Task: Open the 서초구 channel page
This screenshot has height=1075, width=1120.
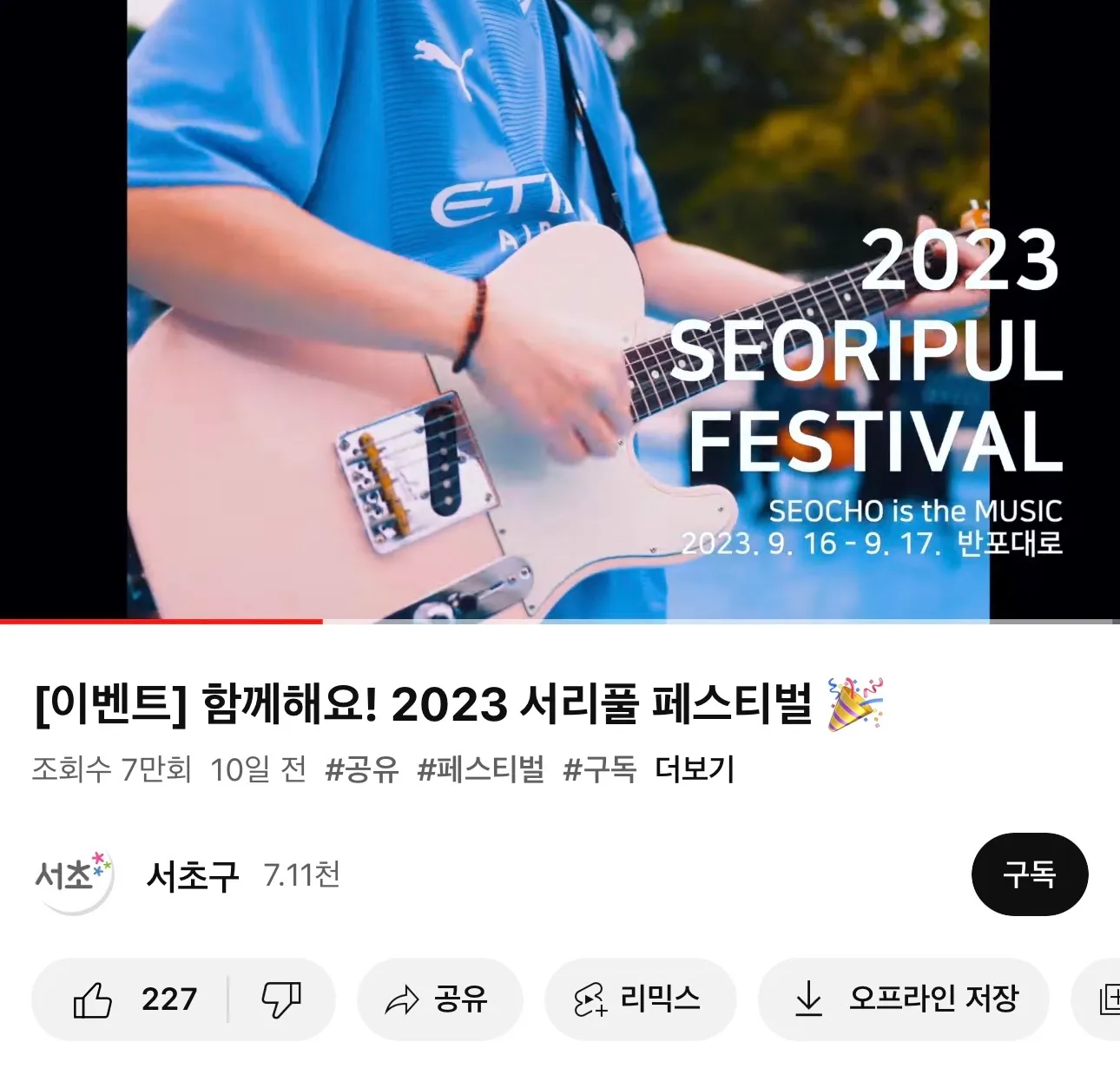Action: click(x=191, y=875)
